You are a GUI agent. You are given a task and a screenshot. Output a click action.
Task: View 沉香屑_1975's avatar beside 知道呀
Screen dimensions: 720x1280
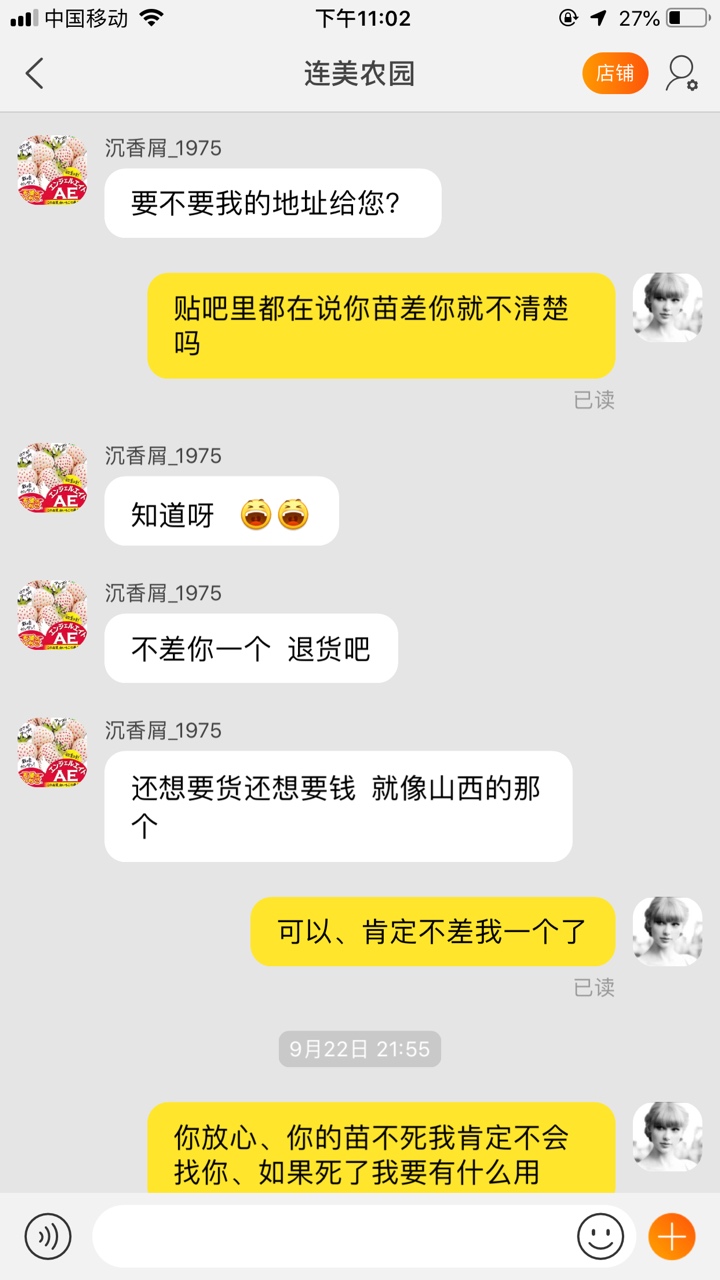pyautogui.click(x=52, y=478)
